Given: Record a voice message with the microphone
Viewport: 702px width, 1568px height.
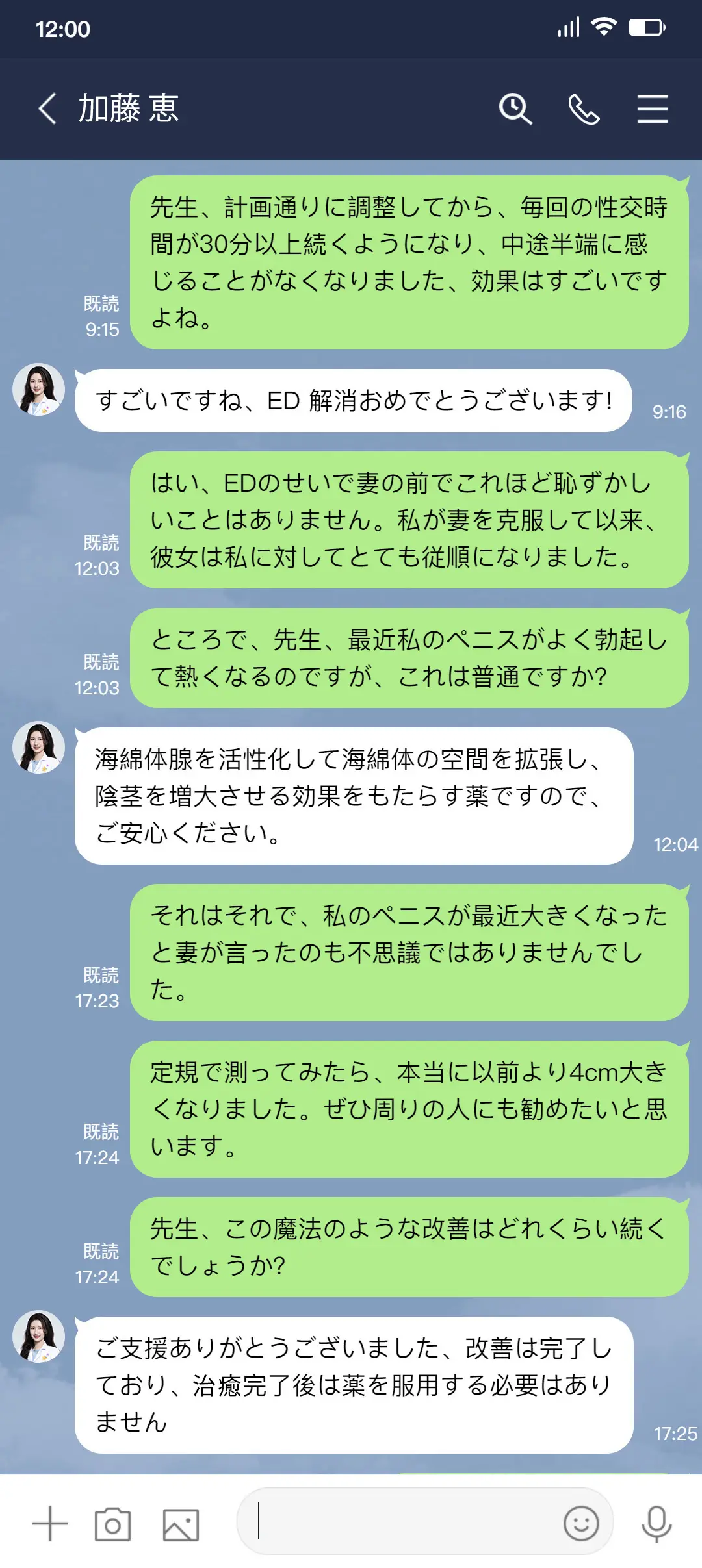Looking at the screenshot, I should click(656, 1523).
